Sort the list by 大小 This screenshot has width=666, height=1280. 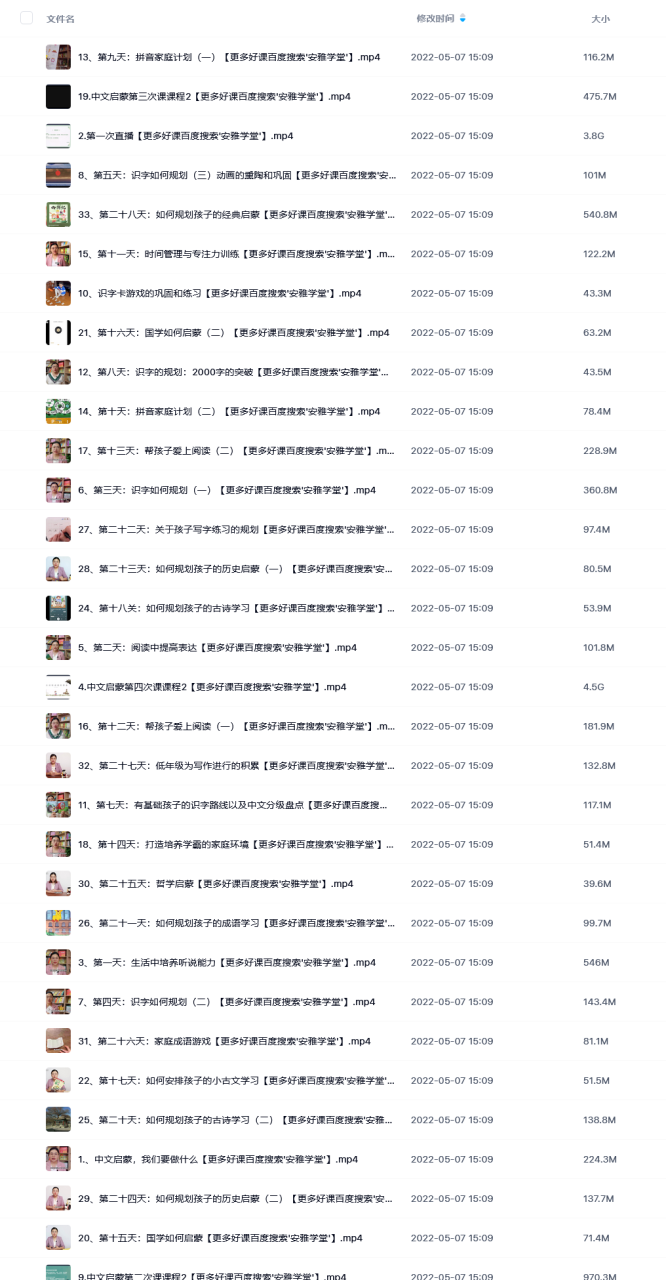point(600,18)
